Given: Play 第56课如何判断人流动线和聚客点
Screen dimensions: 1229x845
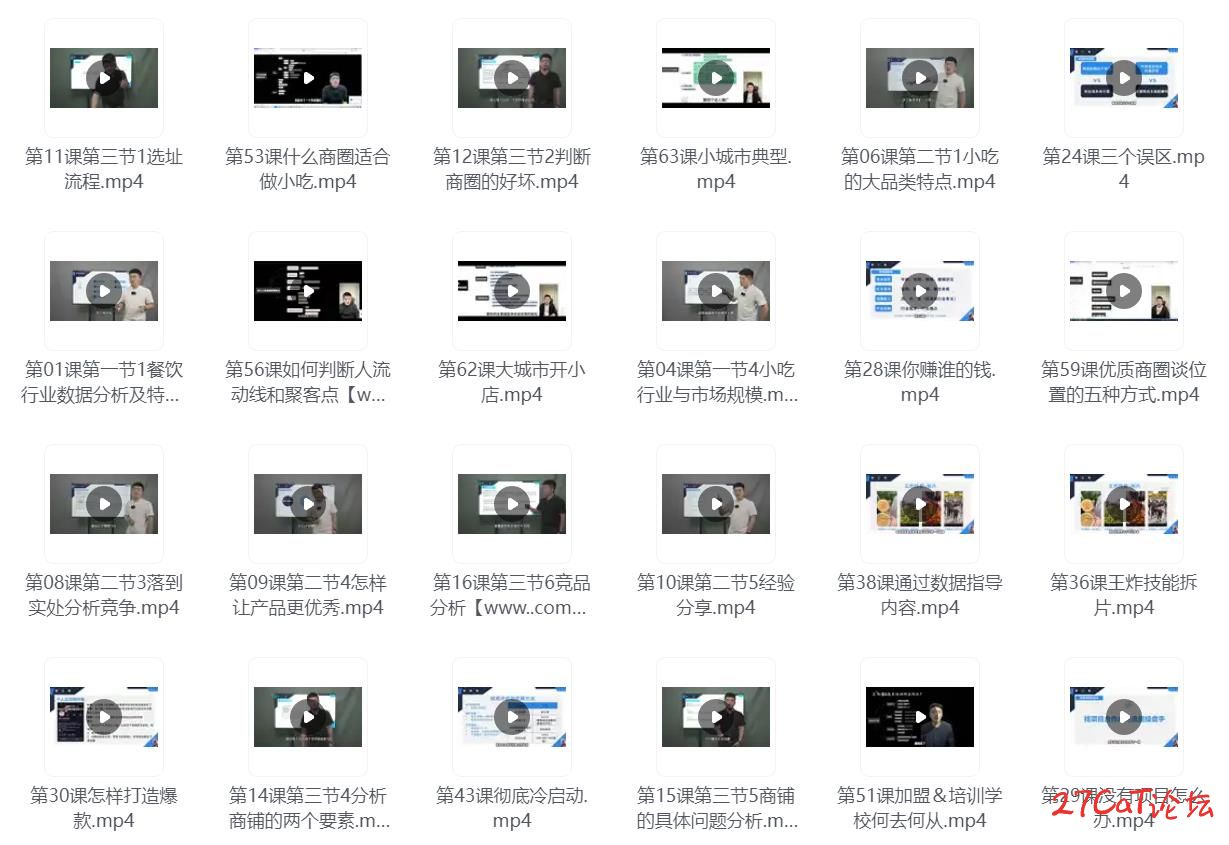Looking at the screenshot, I should [x=308, y=291].
